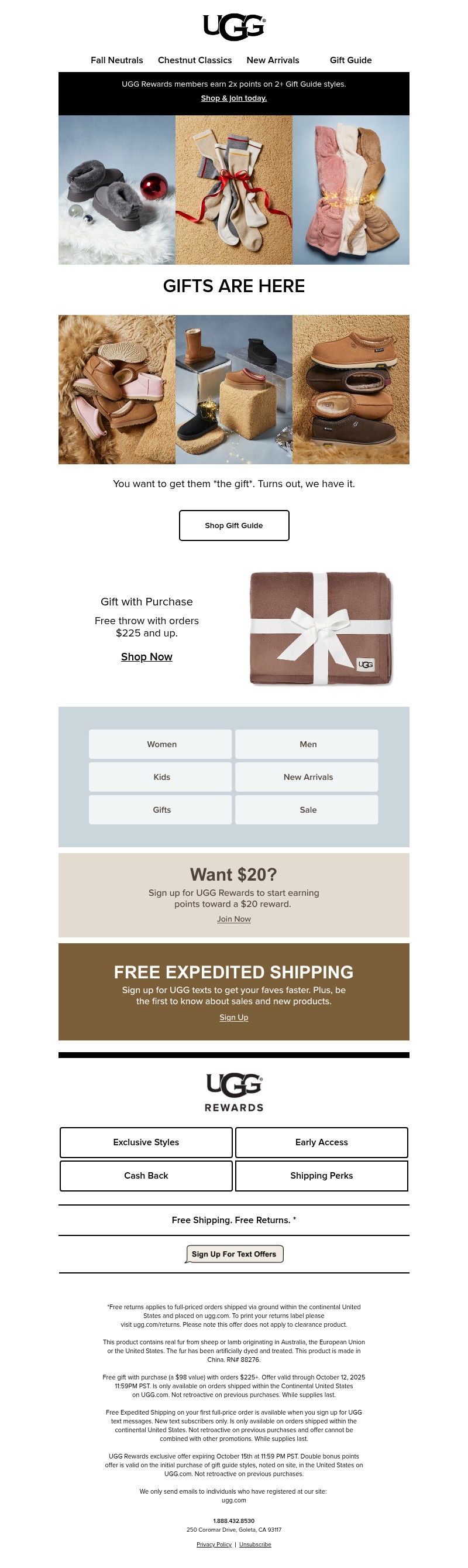Open New Arrivals in the top menu
468x1568 pixels.
(272, 60)
